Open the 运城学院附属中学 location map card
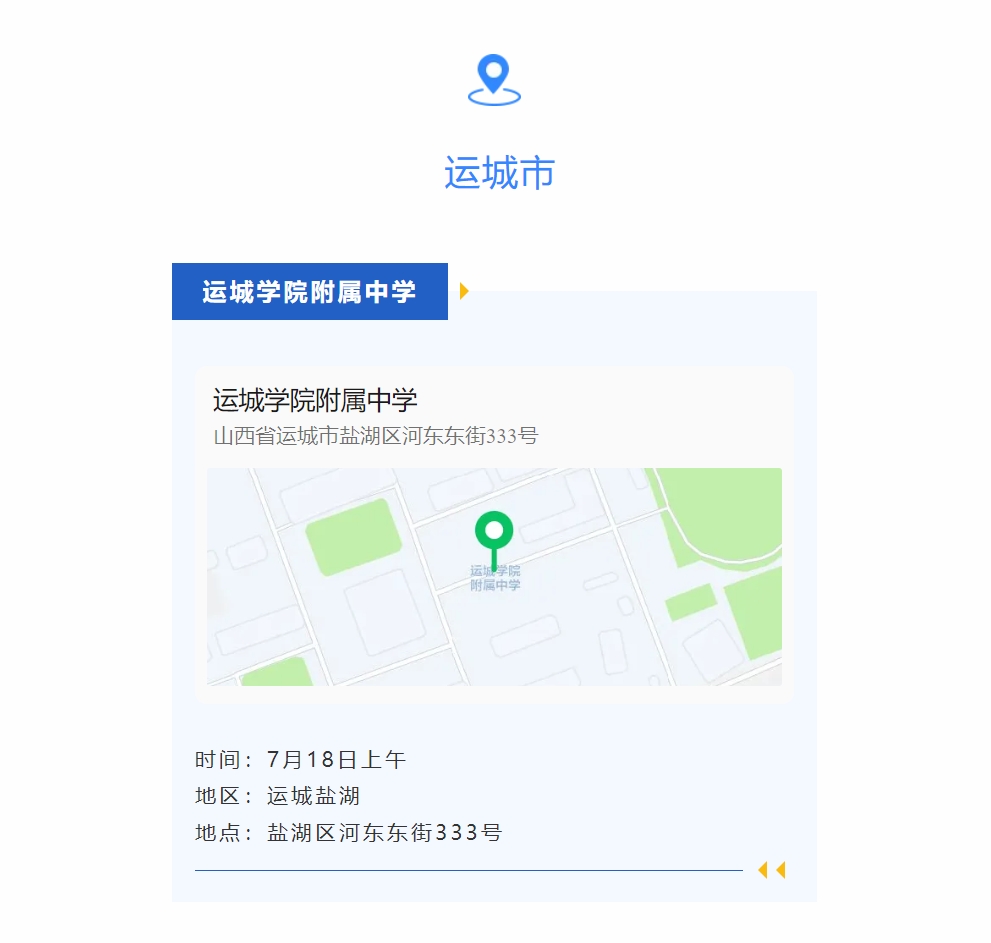Screen dimensions: 991x943 click(494, 535)
